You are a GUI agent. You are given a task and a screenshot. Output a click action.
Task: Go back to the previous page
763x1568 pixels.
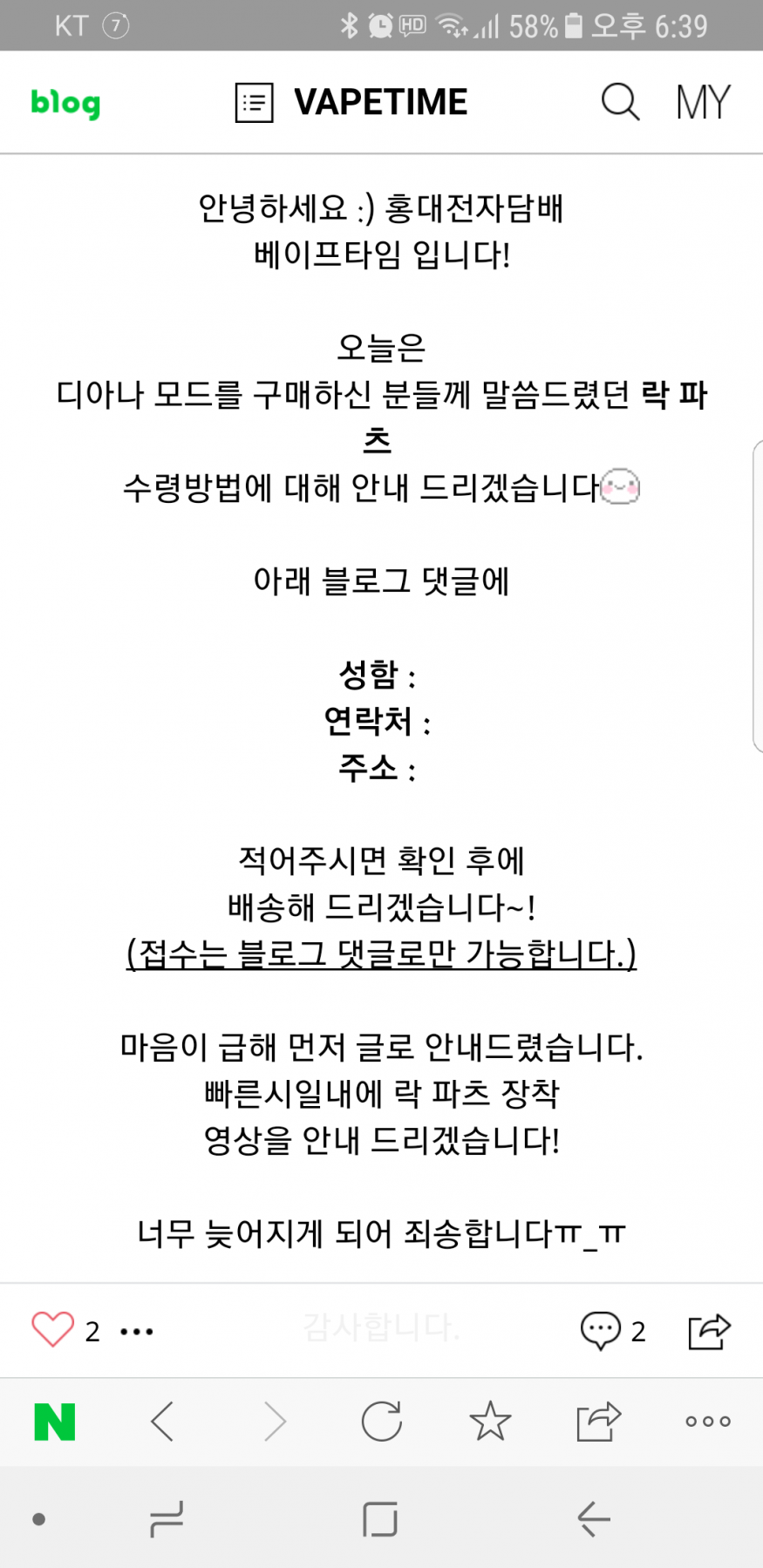(x=163, y=1422)
